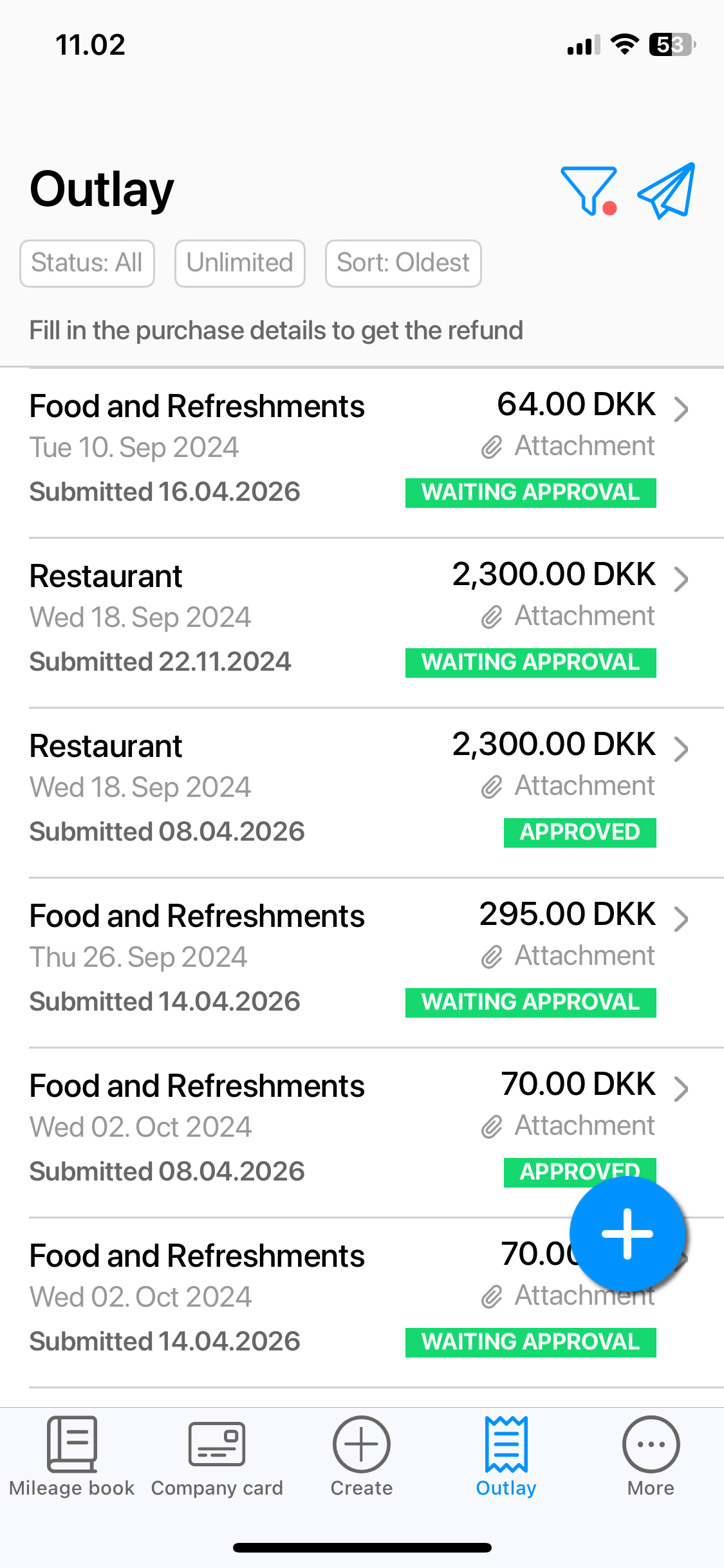Switch to the Mileage book tab
The height and width of the screenshot is (1568, 724).
(x=72, y=1456)
